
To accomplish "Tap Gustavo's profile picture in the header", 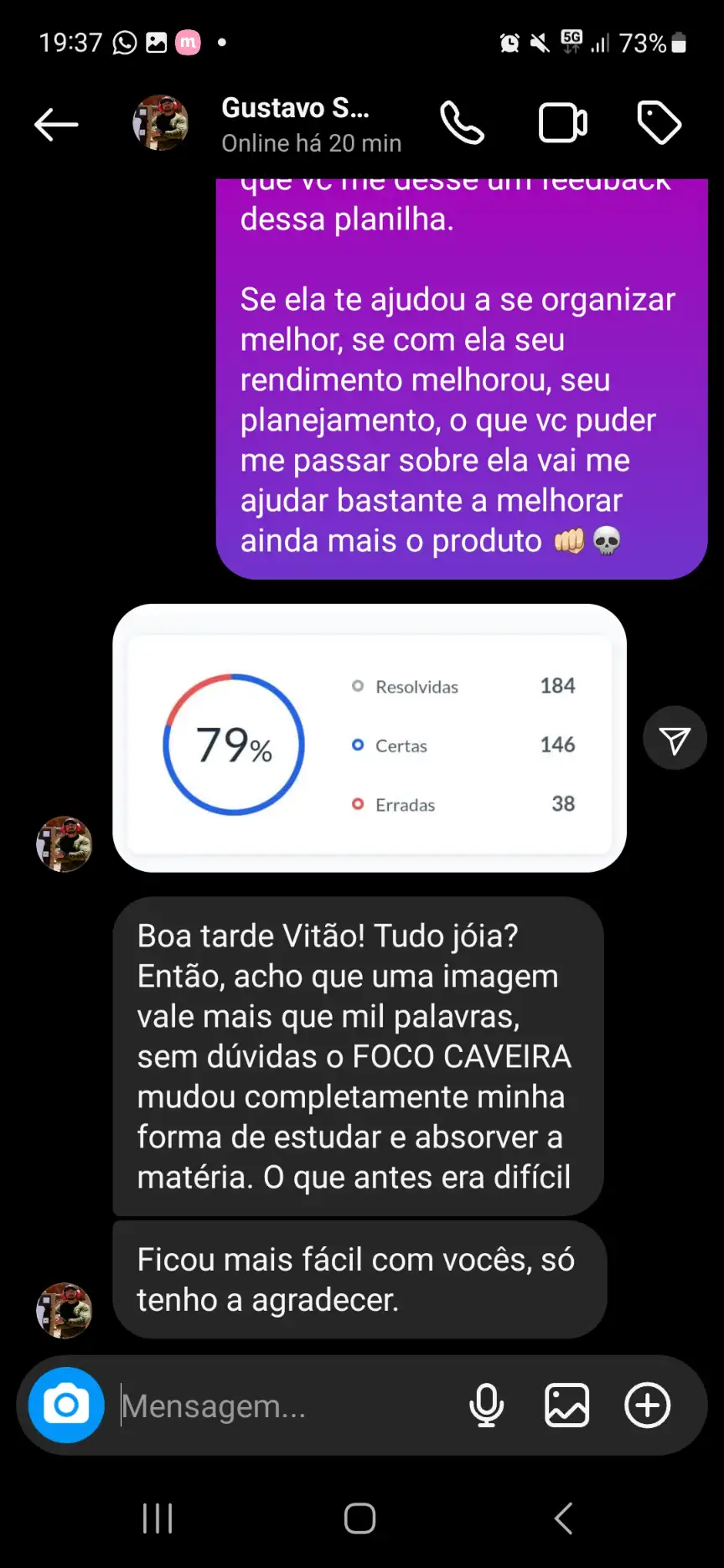I will click(162, 122).
